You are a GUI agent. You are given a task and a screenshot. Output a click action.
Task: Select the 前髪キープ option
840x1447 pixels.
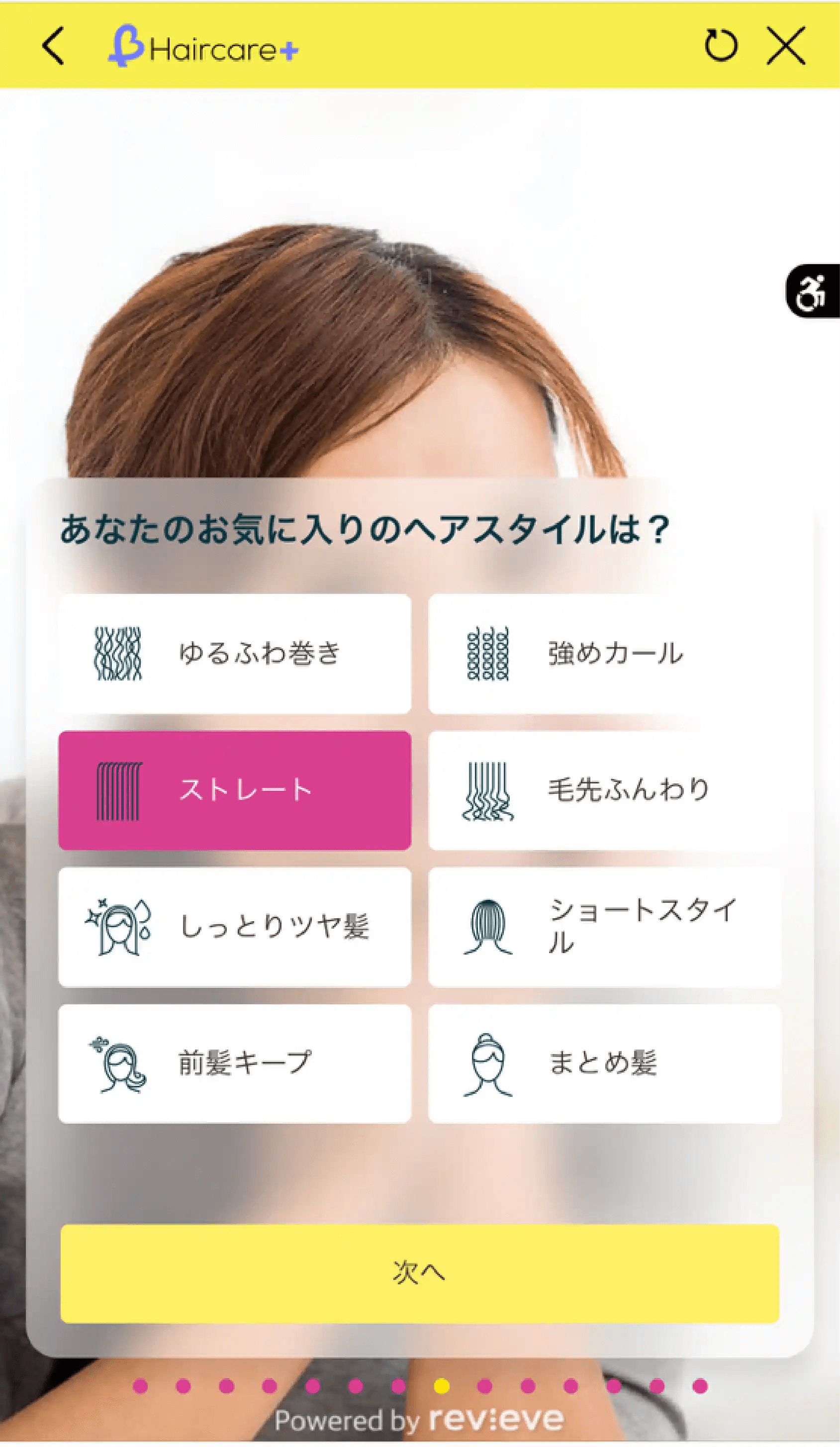pos(234,1063)
